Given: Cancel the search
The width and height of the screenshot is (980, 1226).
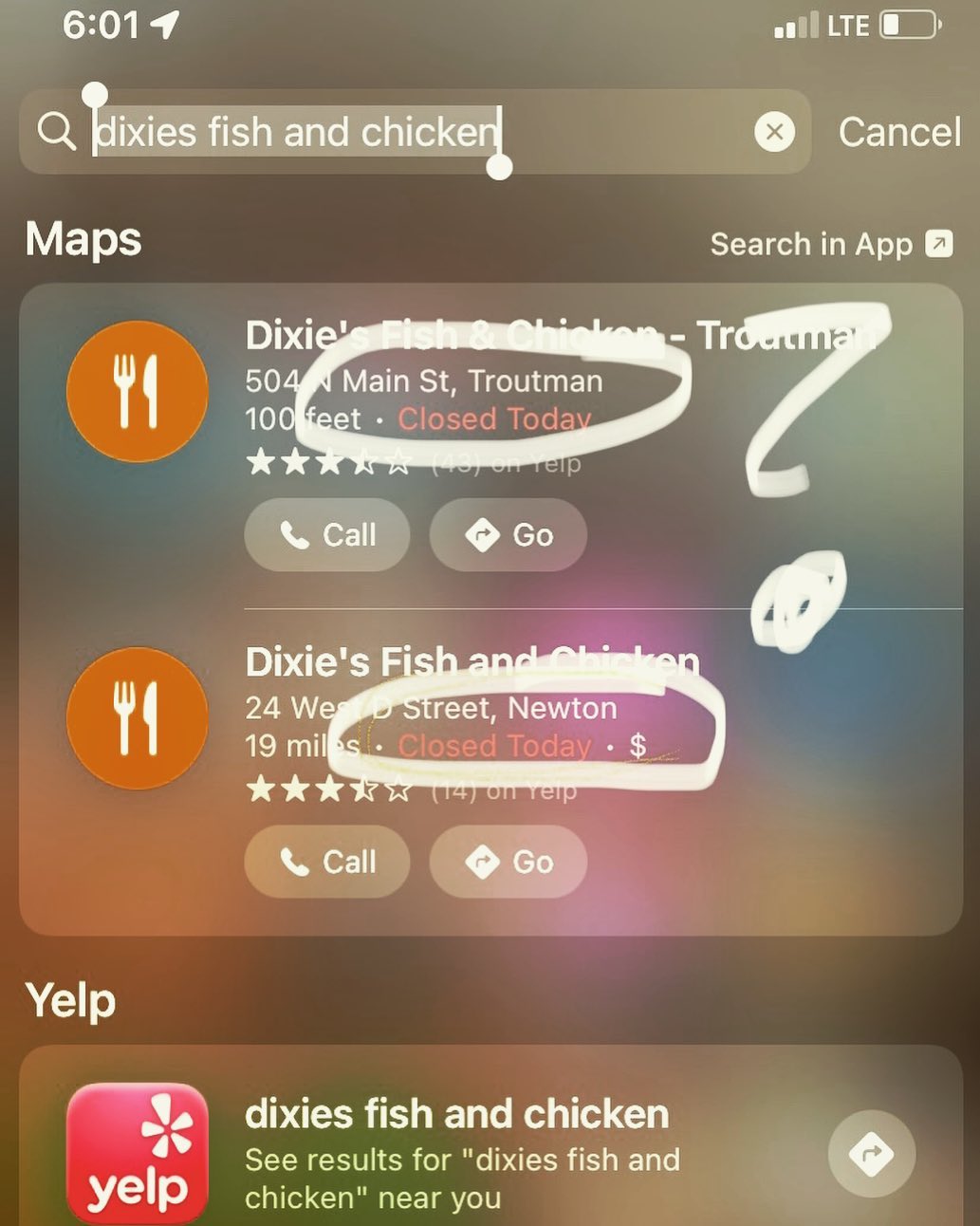Looking at the screenshot, I should [x=898, y=132].
